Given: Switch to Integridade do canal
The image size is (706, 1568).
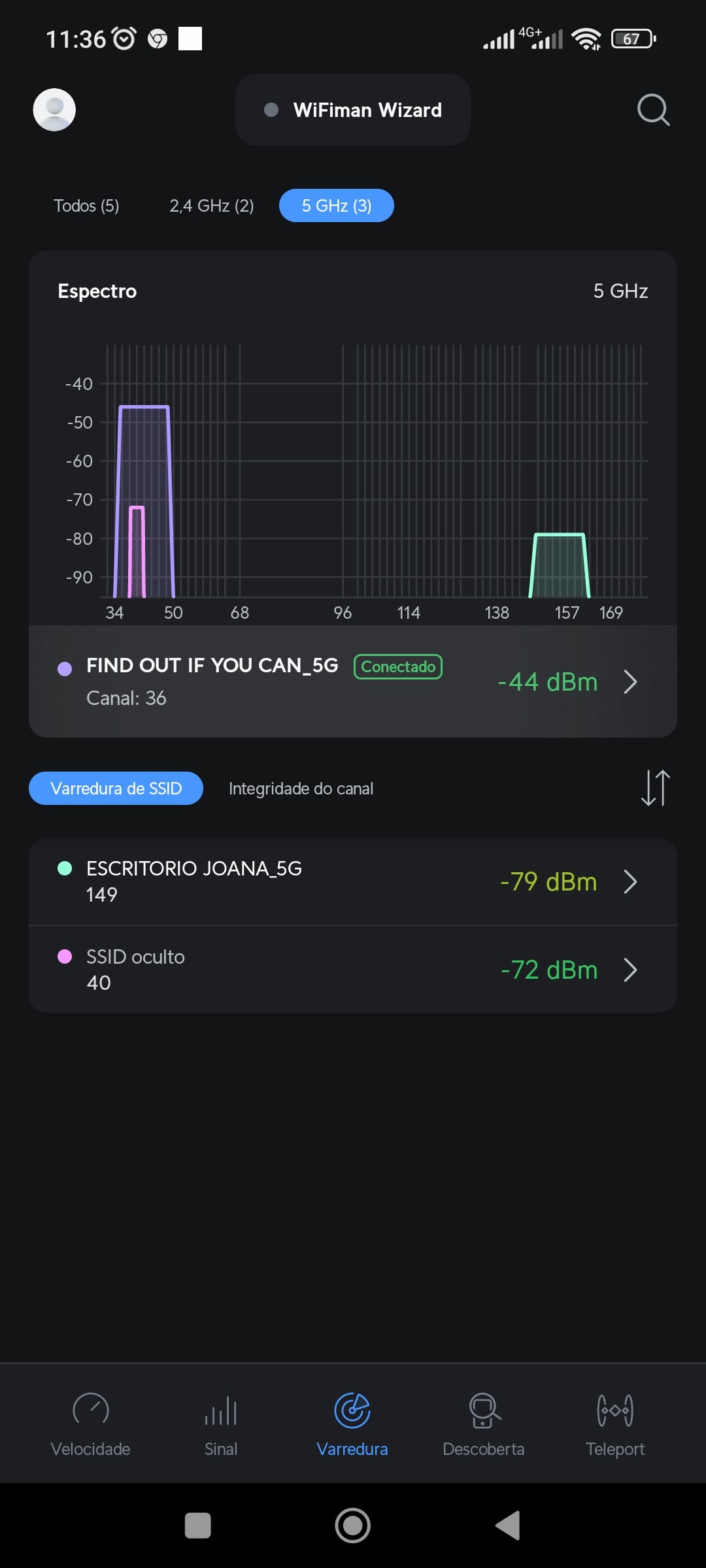Looking at the screenshot, I should click(301, 789).
